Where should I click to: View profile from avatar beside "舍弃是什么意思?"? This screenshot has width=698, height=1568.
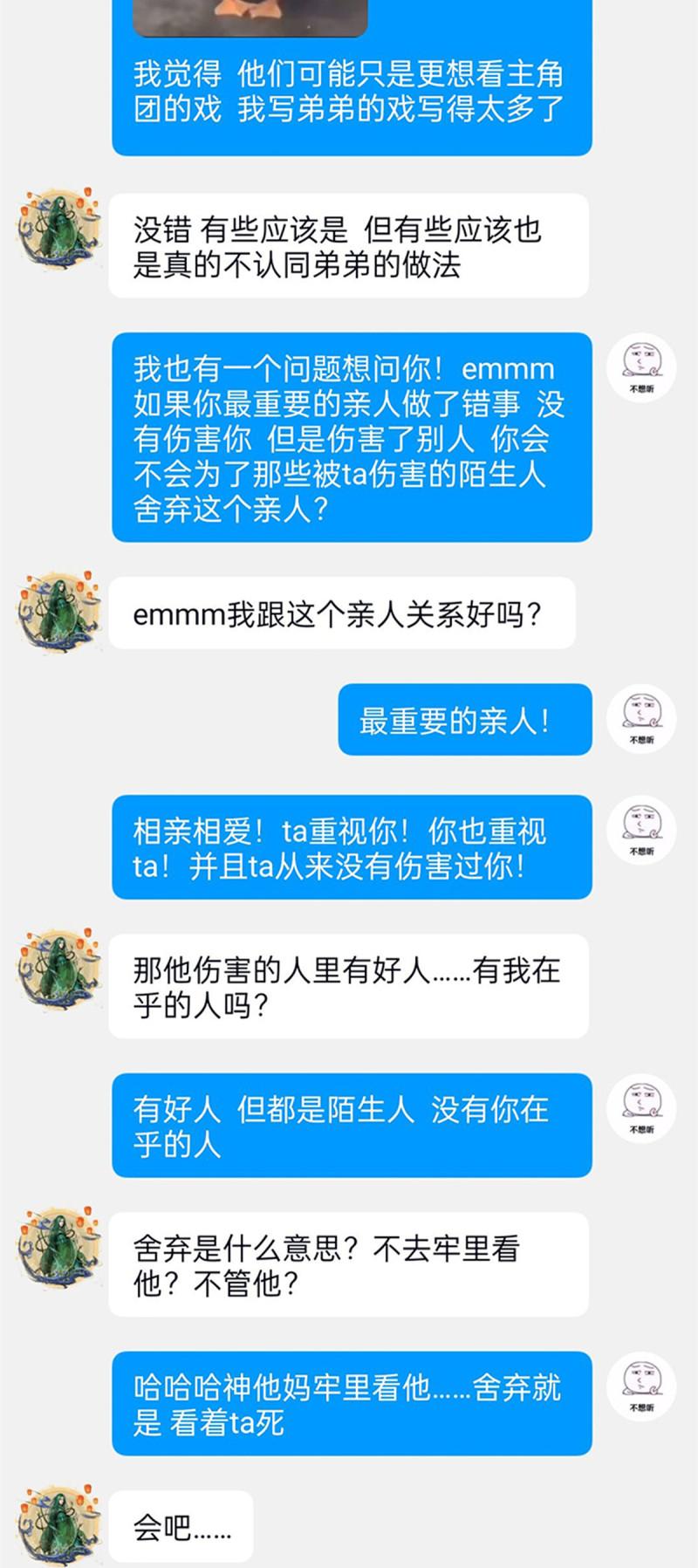click(58, 1247)
